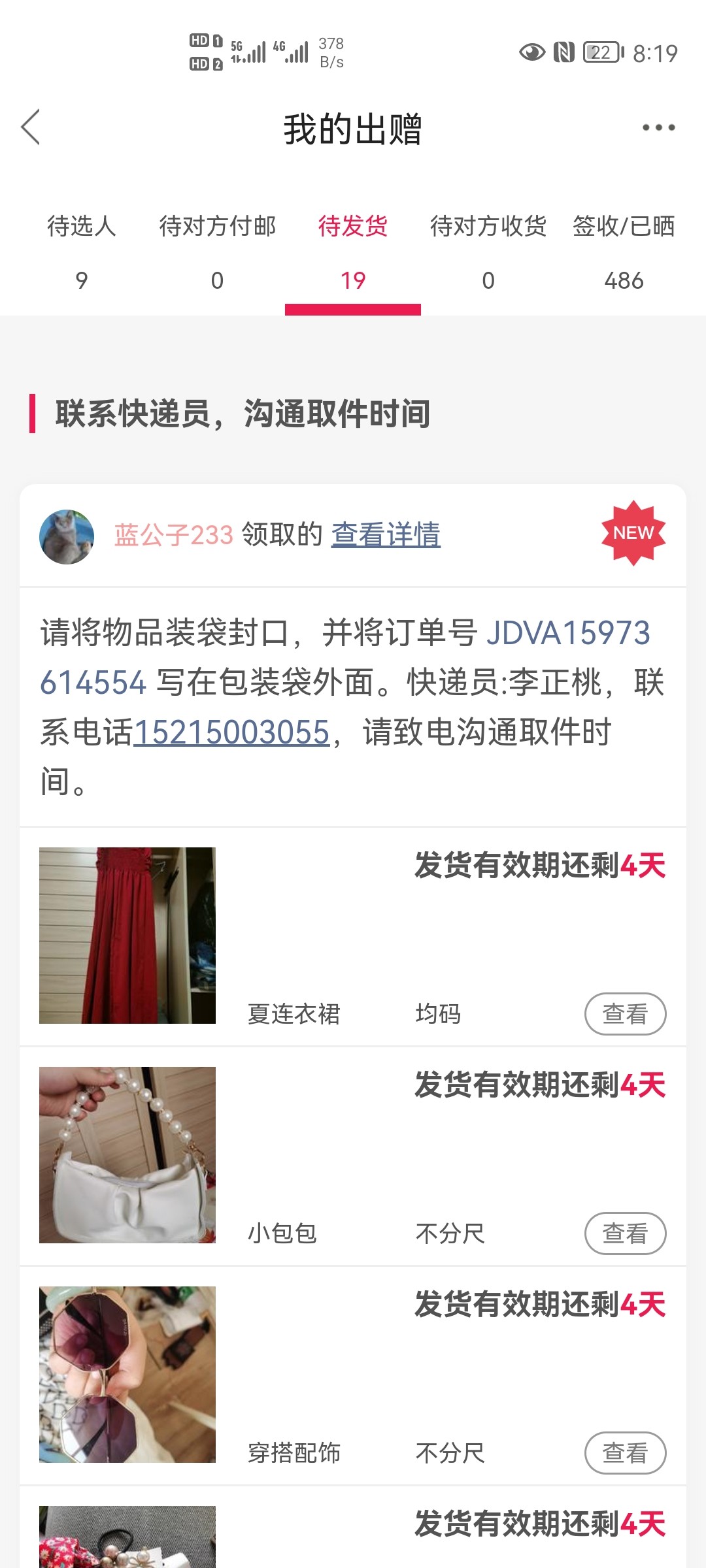Open the red dress item photo

coord(127,936)
